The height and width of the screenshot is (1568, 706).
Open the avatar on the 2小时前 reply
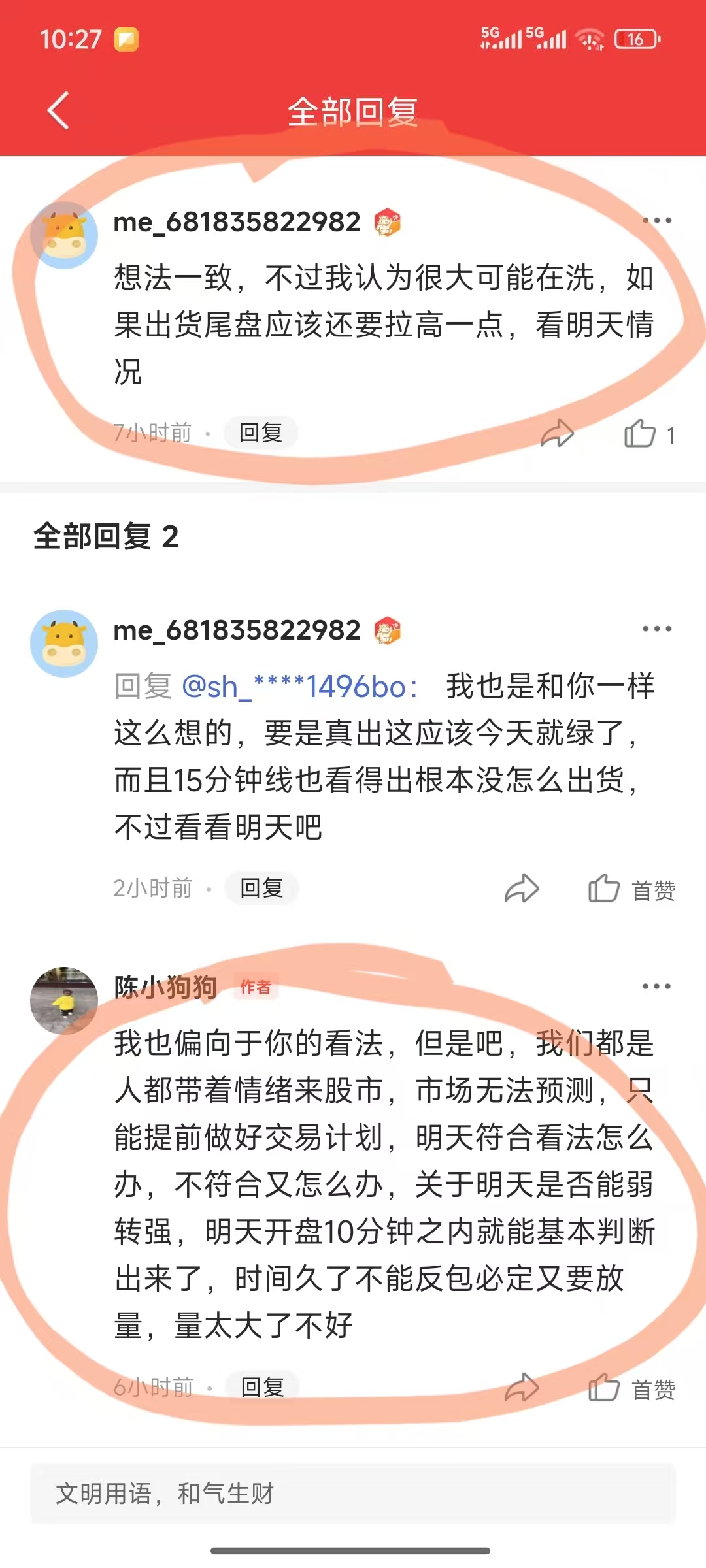coord(64,644)
